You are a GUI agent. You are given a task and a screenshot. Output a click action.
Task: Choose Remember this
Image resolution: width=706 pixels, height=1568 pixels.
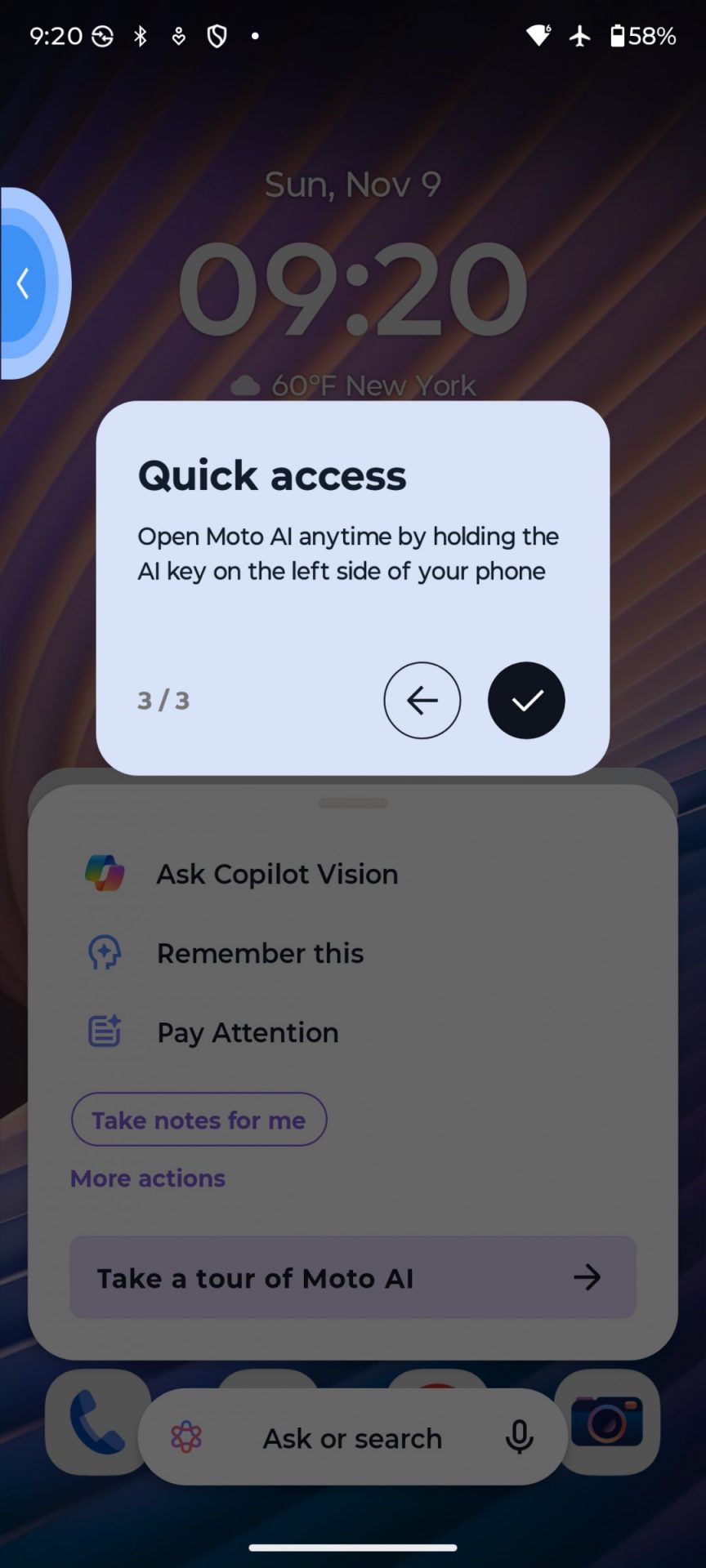(260, 953)
